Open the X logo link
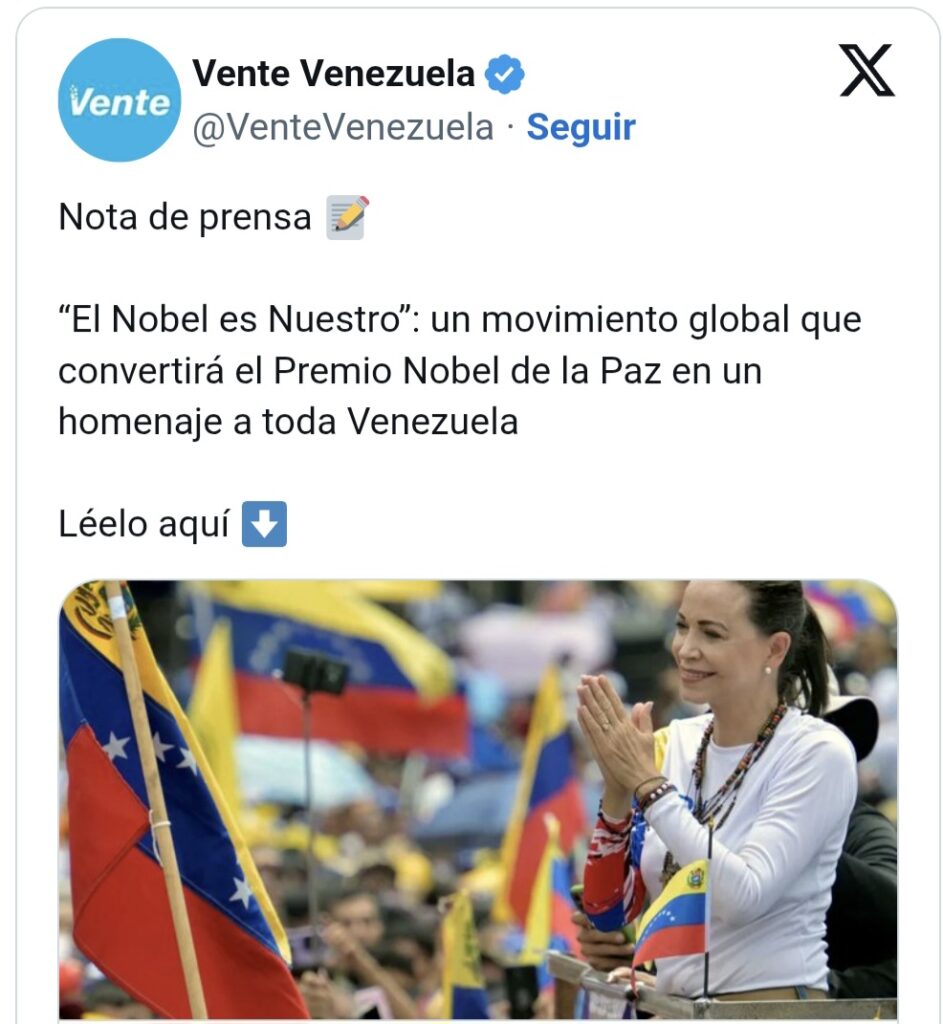943x1024 pixels. pos(866,72)
